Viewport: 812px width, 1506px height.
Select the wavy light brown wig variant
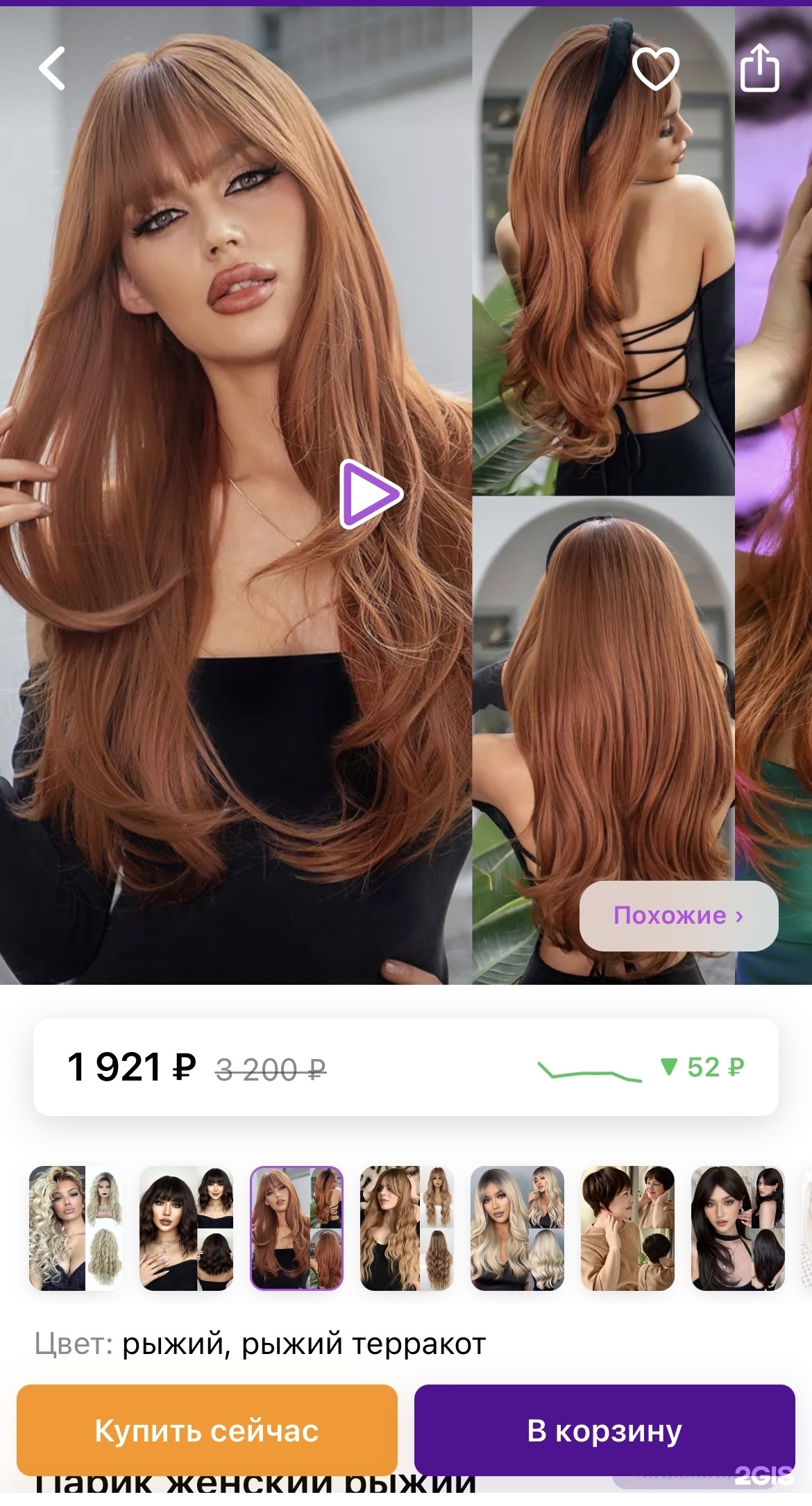407,1228
